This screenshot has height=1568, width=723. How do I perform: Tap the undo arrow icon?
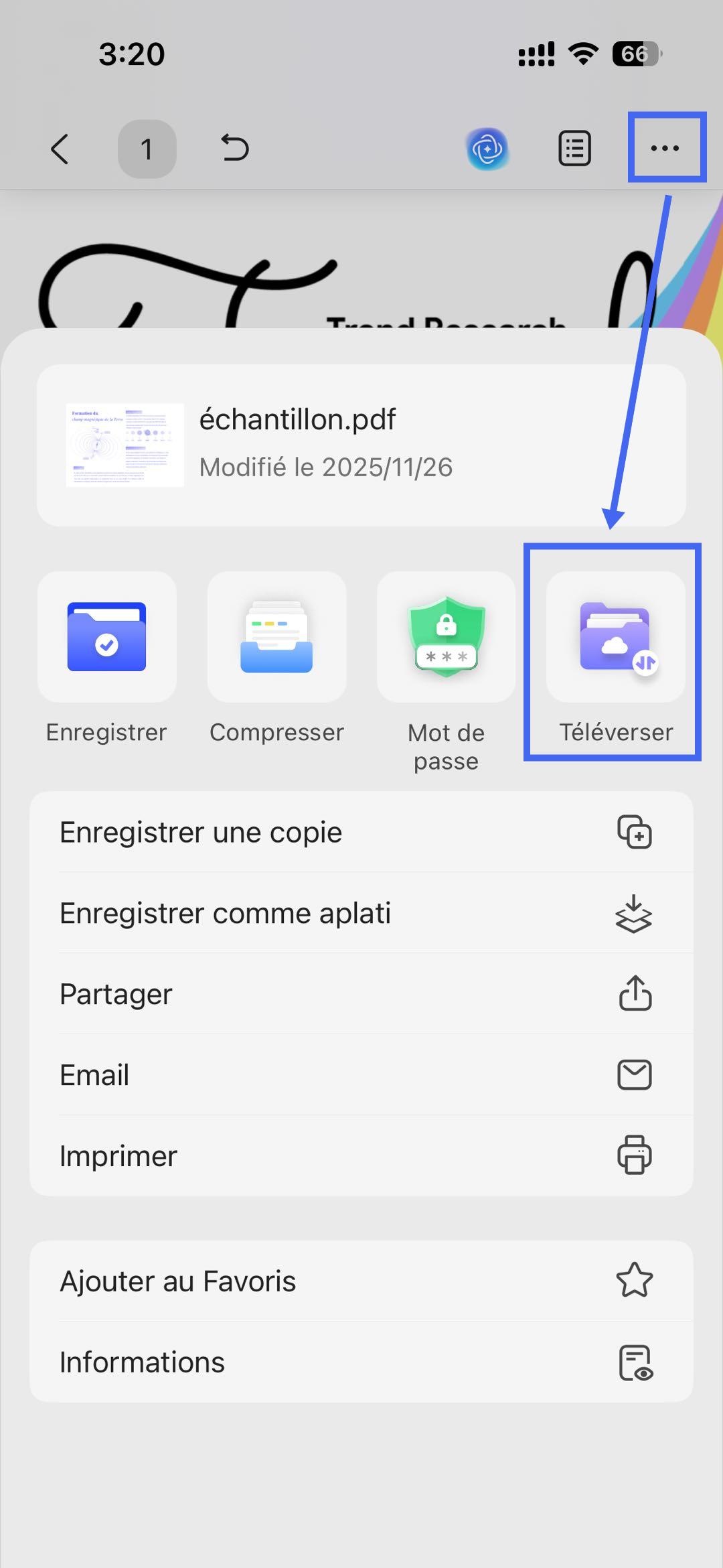pyautogui.click(x=234, y=149)
